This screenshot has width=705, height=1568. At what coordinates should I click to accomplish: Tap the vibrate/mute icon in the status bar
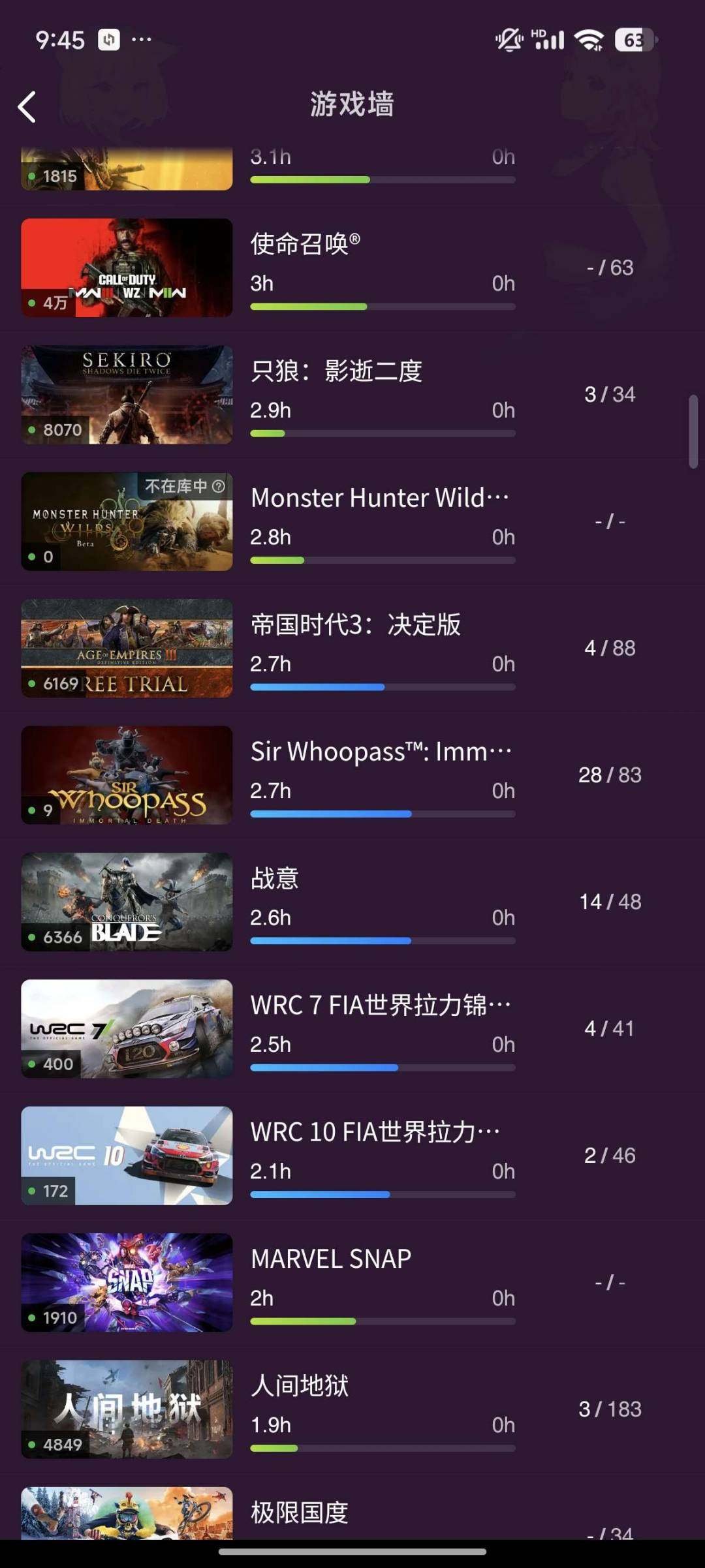(510, 40)
